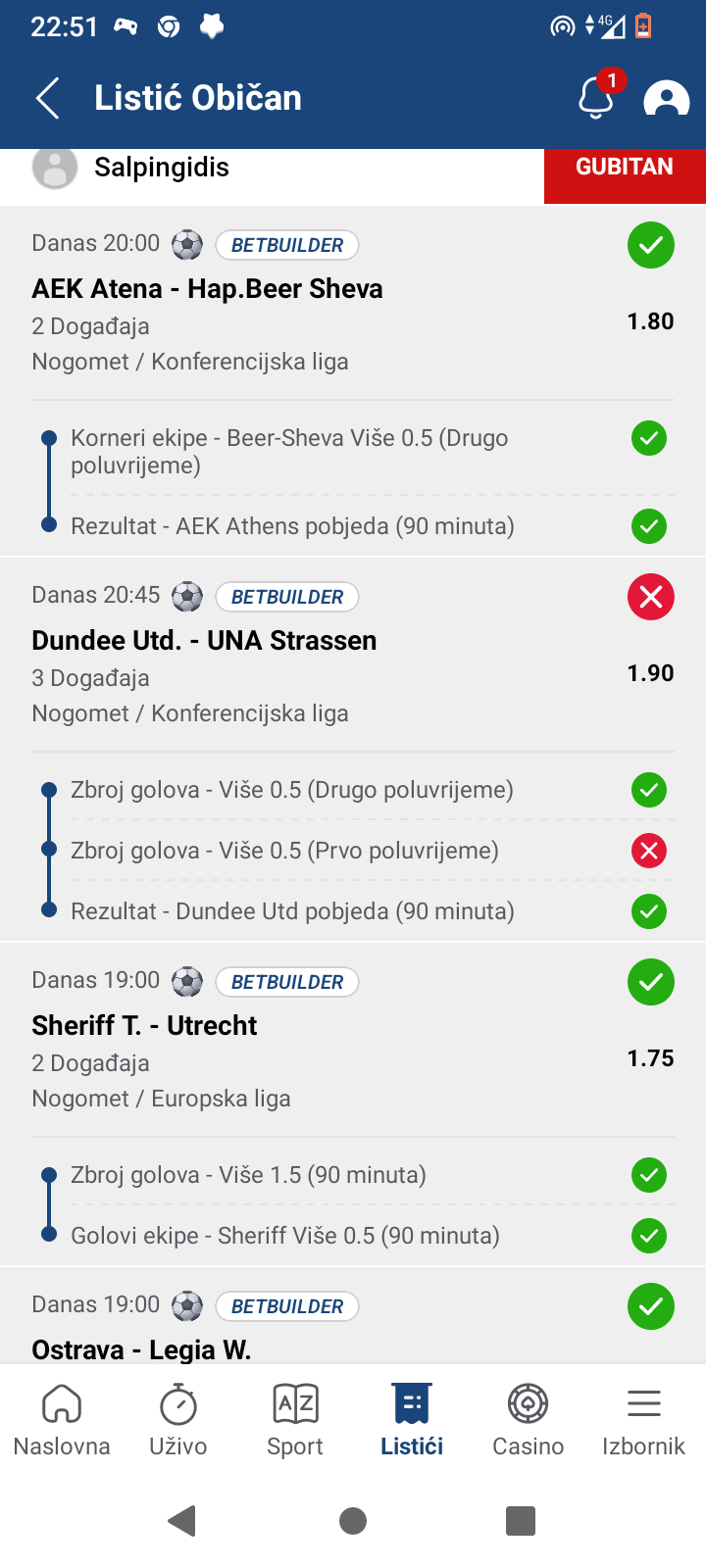Open the Sheriff T. - Utrecht match
This screenshot has height=1568, width=706.
coord(144,1026)
